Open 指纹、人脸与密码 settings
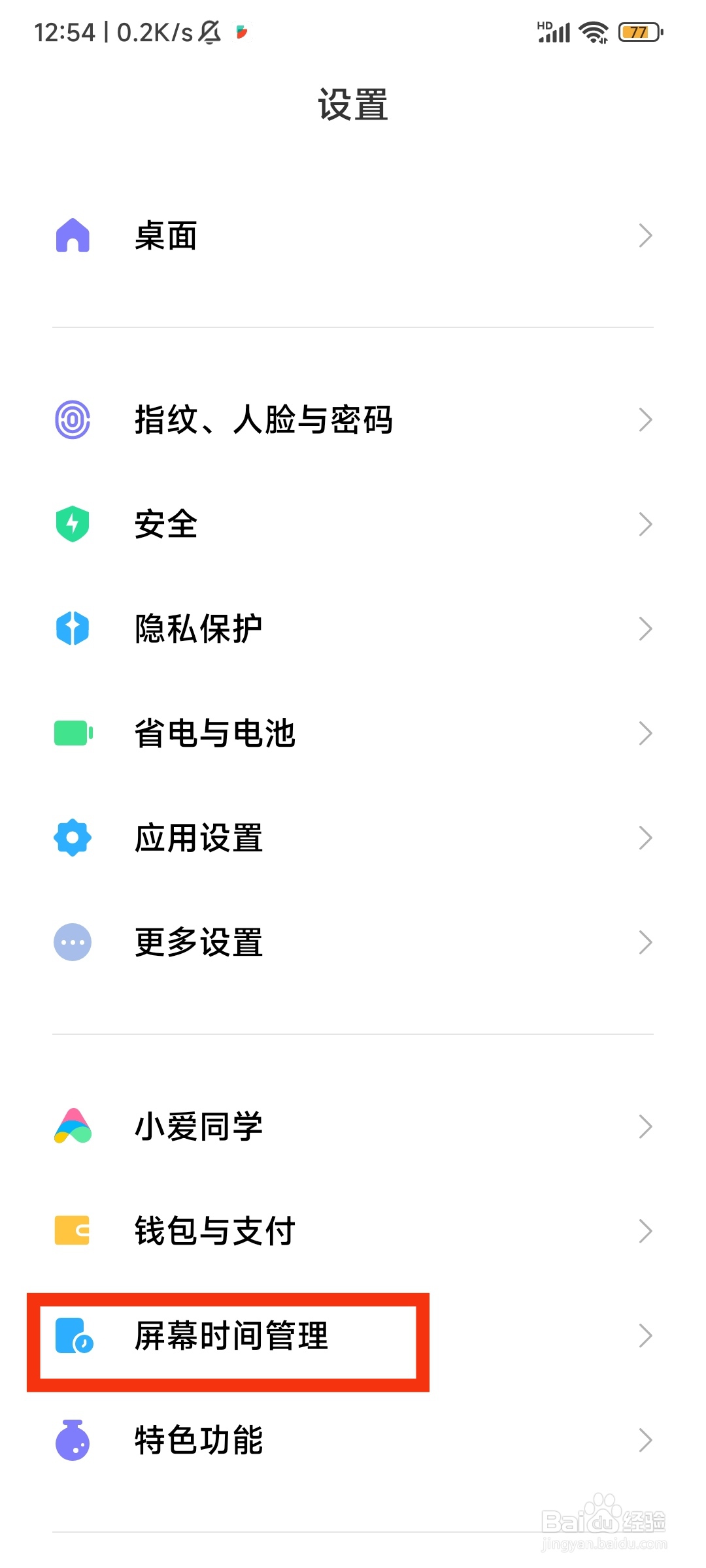Image resolution: width=706 pixels, height=1568 pixels. pos(353,419)
